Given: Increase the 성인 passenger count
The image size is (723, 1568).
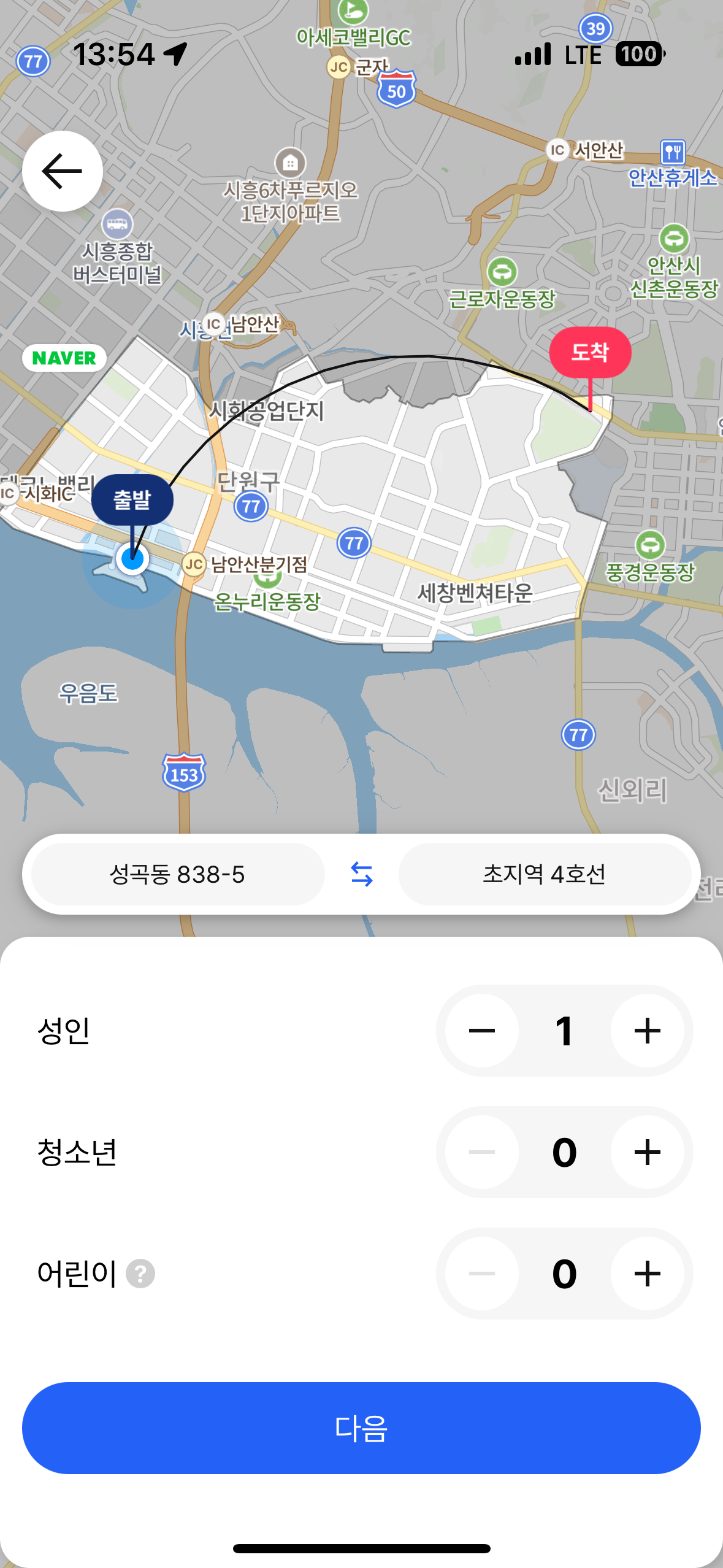Looking at the screenshot, I should [647, 1031].
